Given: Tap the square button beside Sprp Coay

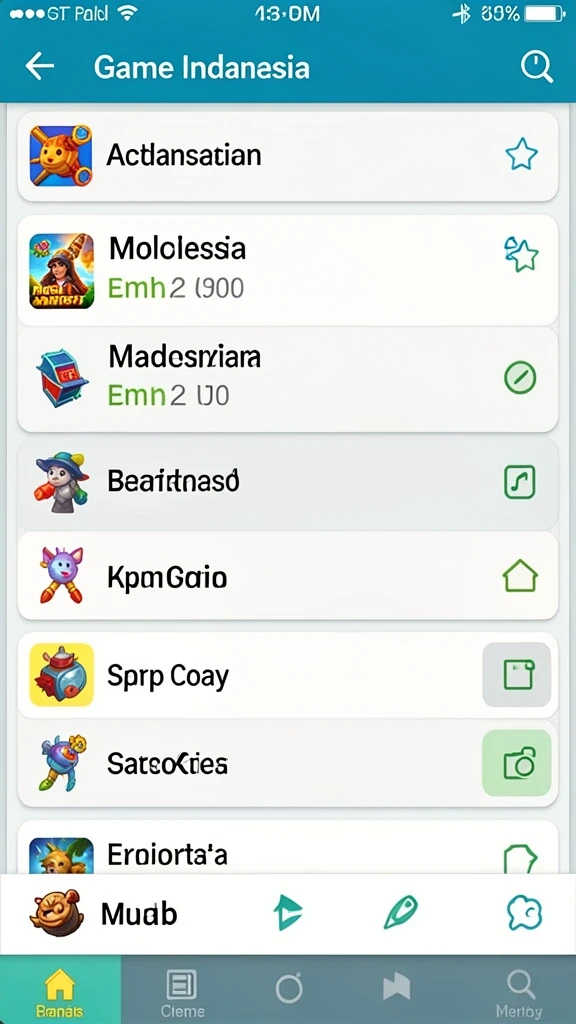Looking at the screenshot, I should [517, 674].
